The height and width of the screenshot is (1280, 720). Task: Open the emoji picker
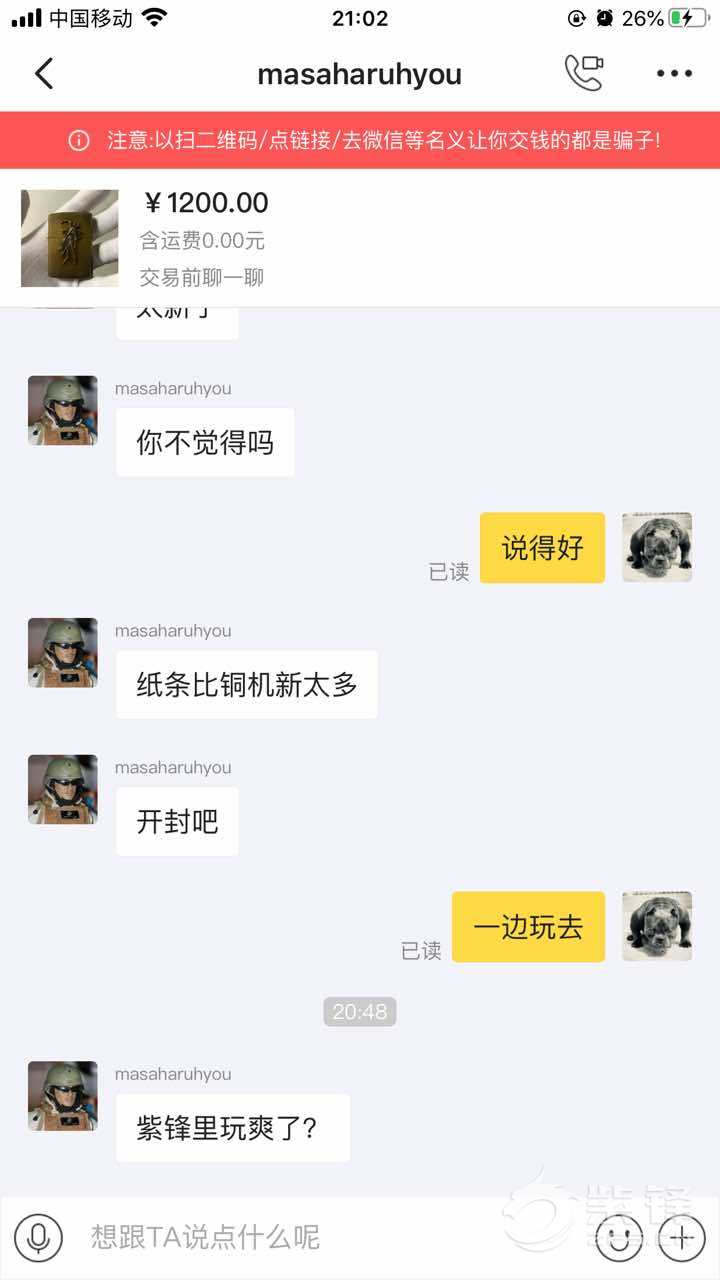pos(619,1239)
